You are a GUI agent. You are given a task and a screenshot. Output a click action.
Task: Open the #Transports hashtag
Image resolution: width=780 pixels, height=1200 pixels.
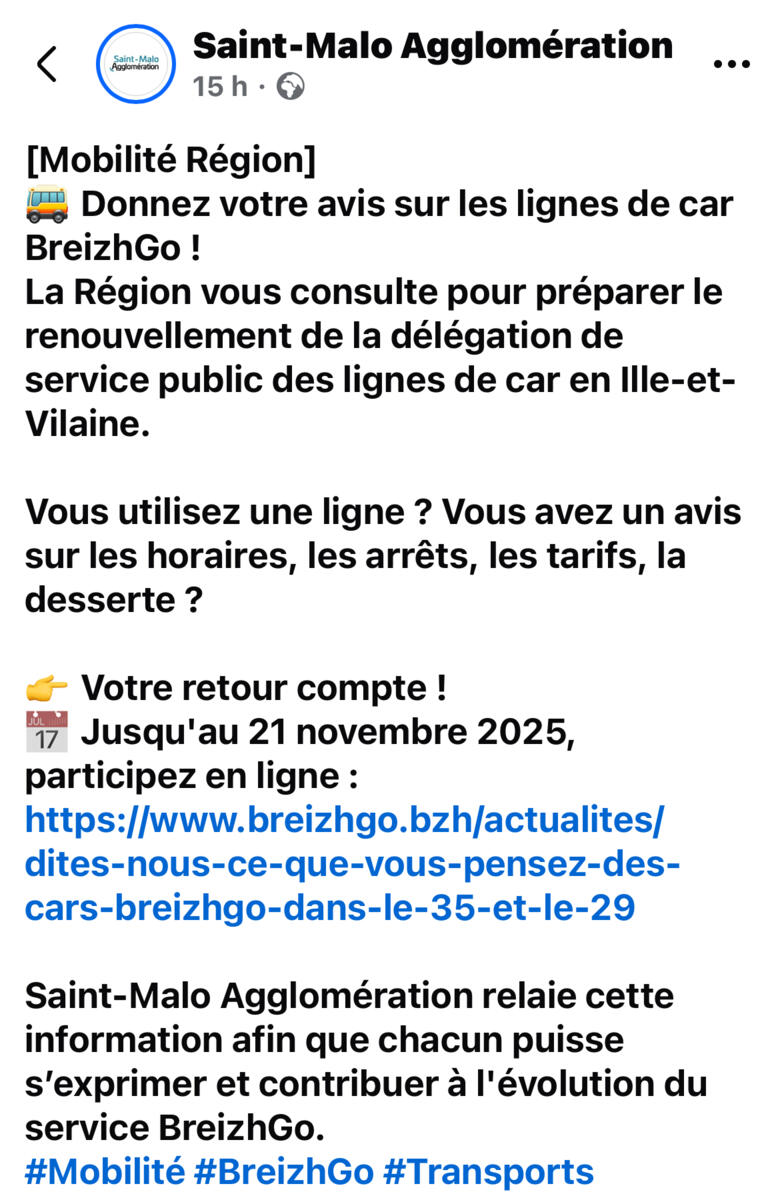click(x=490, y=1170)
